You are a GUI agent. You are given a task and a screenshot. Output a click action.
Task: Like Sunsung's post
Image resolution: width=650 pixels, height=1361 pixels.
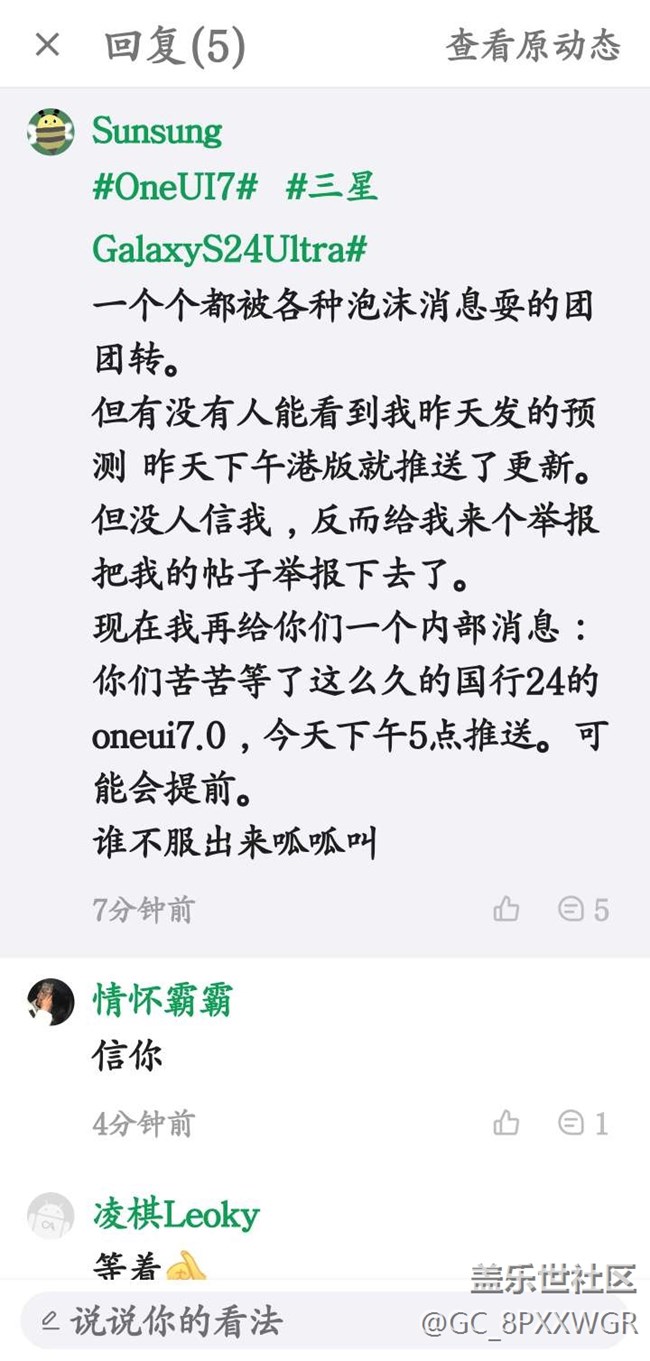(506, 909)
